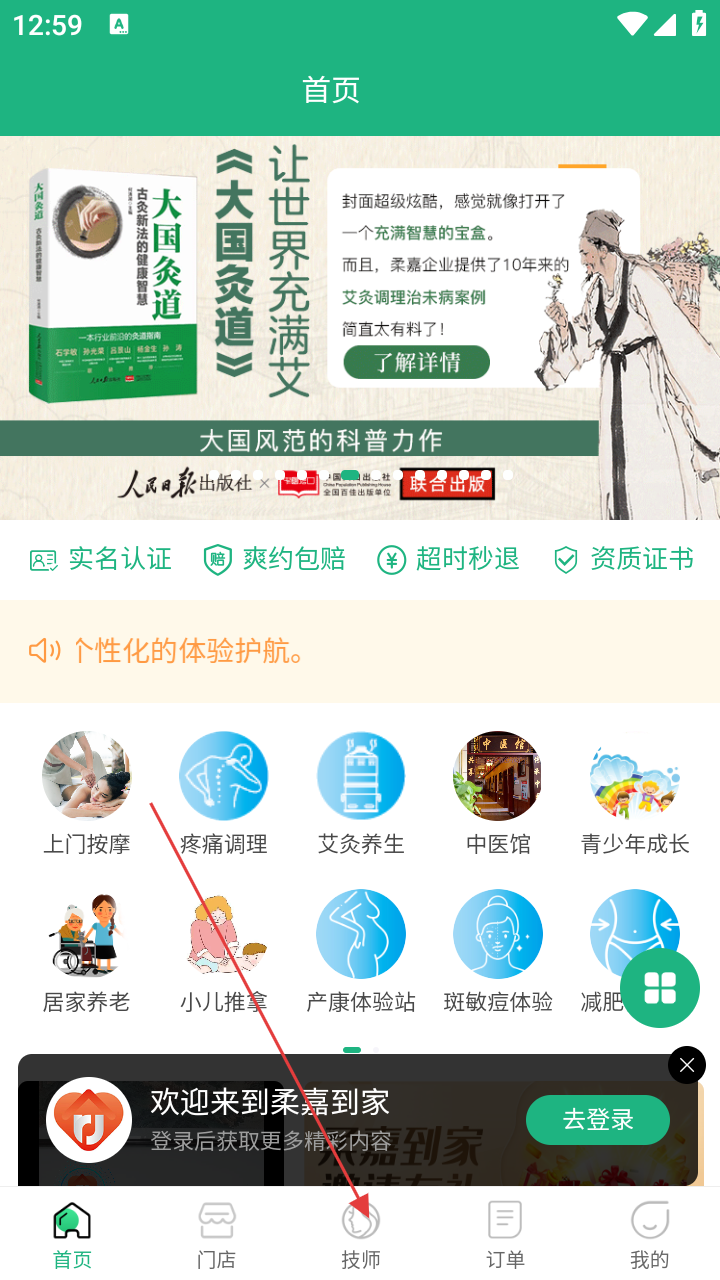Viewport: 720px width, 1280px height.
Task: Open the 了解详情 banner button
Action: pyautogui.click(x=416, y=362)
